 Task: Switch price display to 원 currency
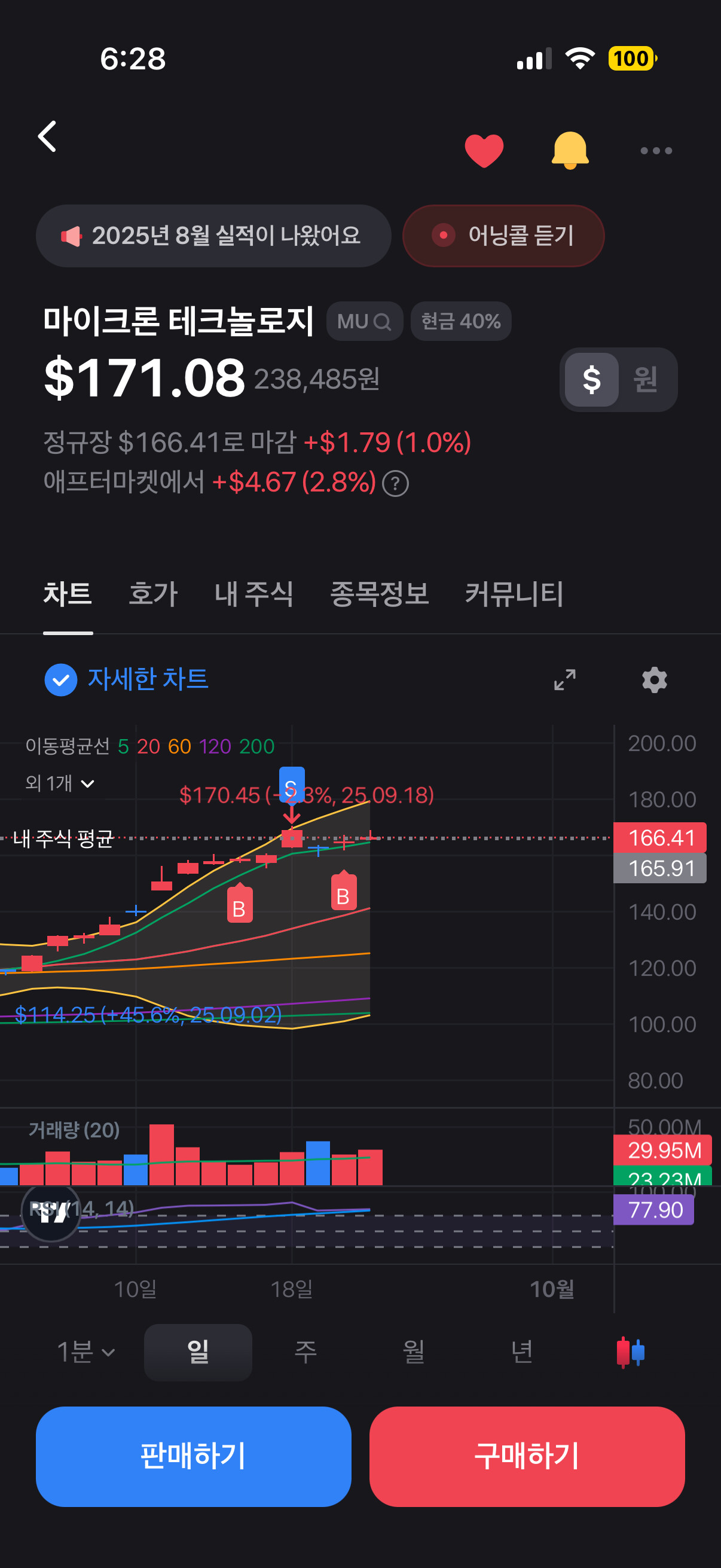point(646,380)
